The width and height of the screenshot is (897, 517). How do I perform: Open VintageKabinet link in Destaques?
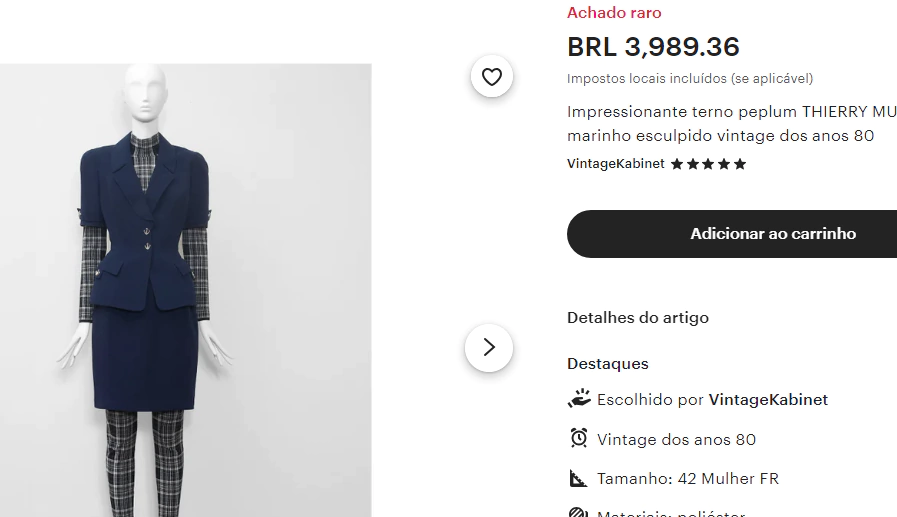click(x=768, y=400)
